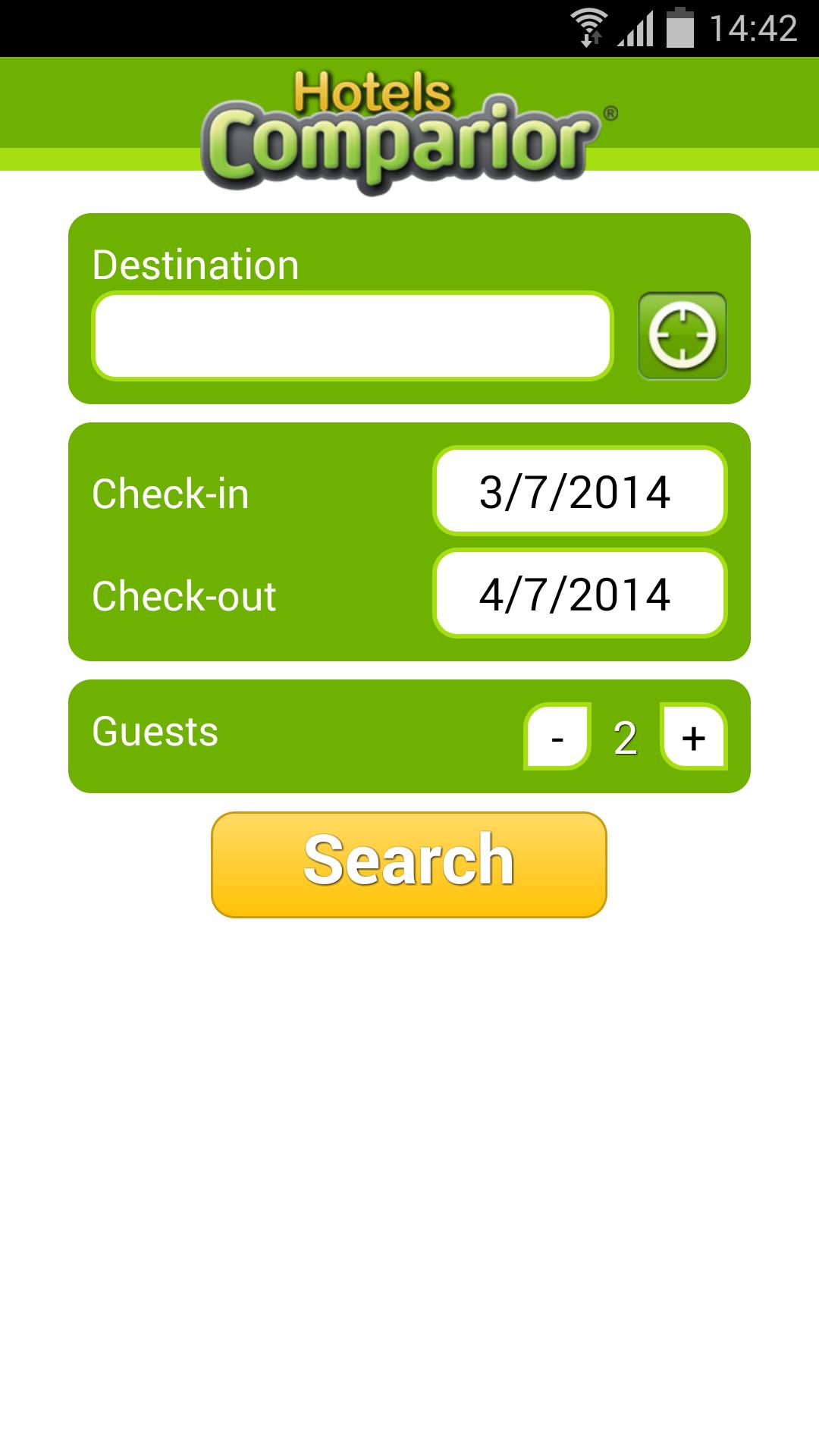Click inside the Destination text field

coord(353,336)
